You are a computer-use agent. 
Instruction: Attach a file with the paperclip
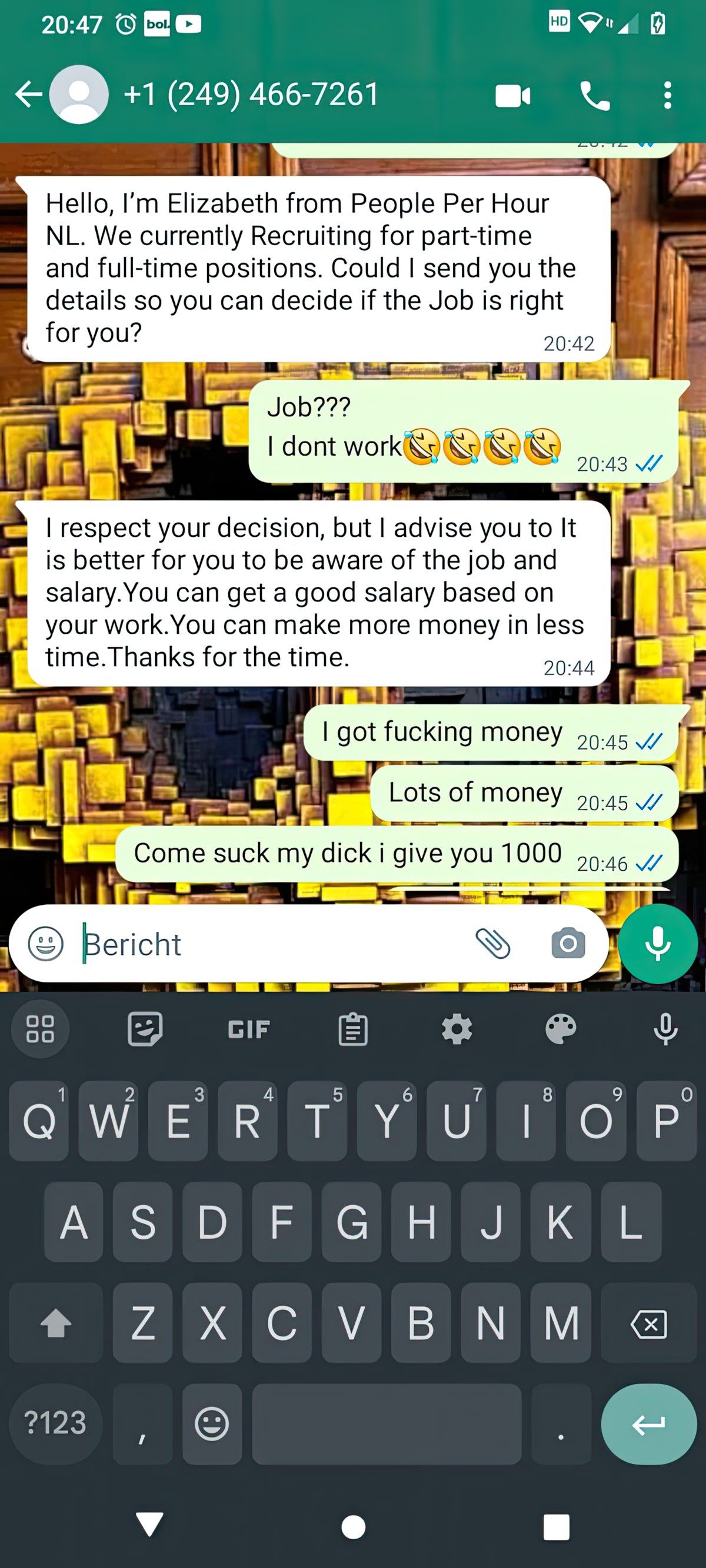click(x=492, y=944)
